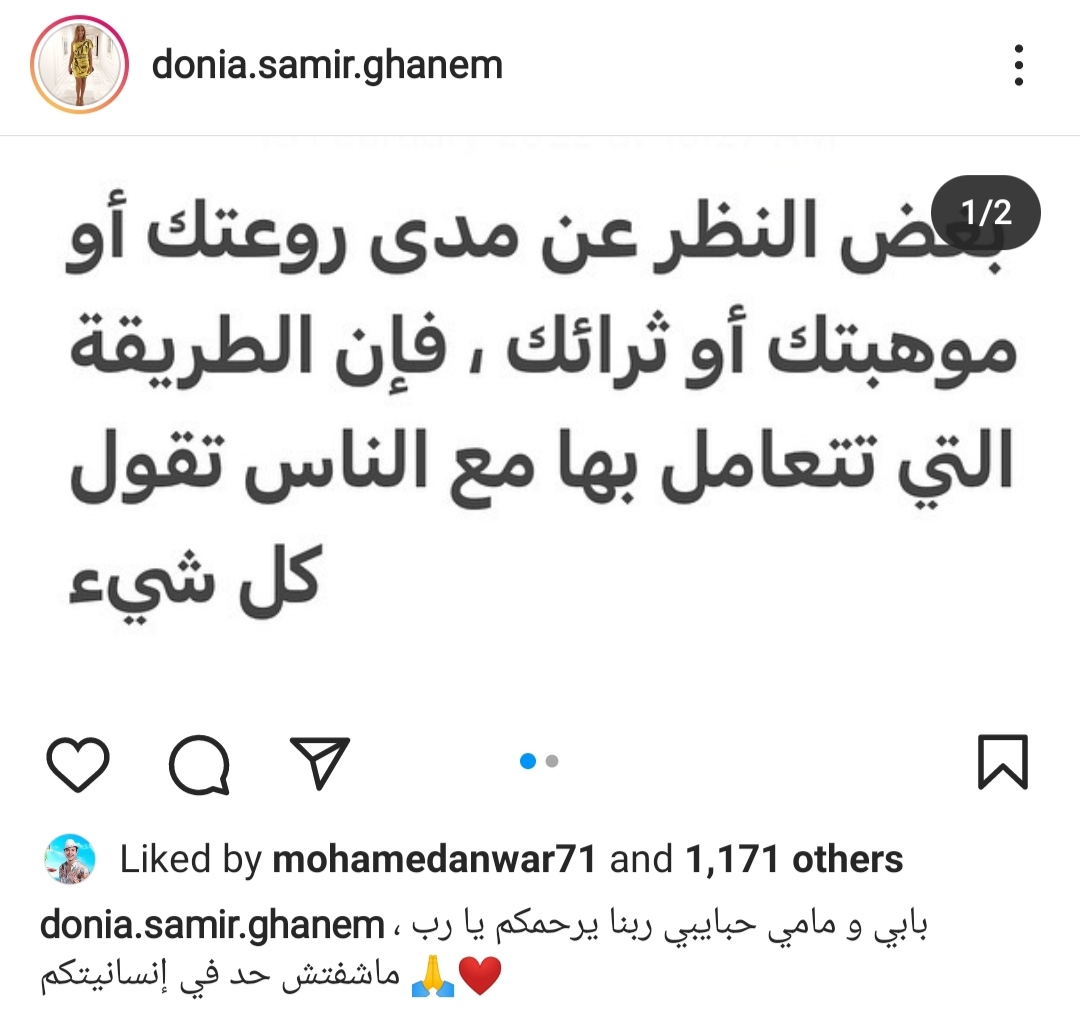
Task: Open mohamedanwar71's profile from the likes line
Action: [x=434, y=859]
